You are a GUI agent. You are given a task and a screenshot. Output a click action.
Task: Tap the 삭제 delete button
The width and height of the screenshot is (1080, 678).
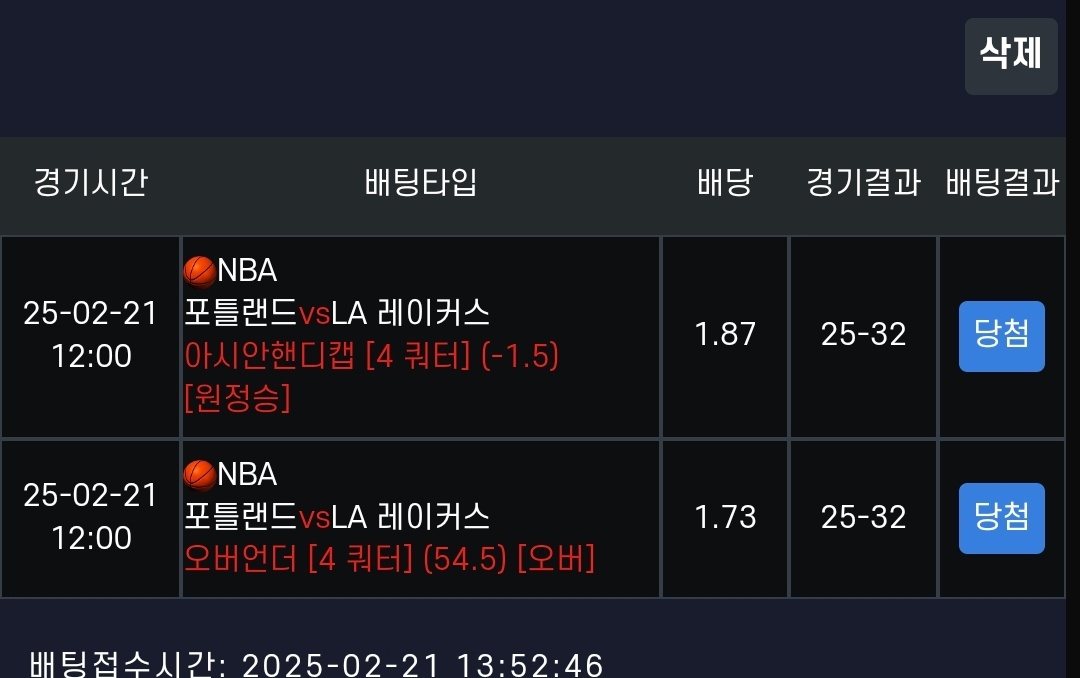click(1010, 56)
